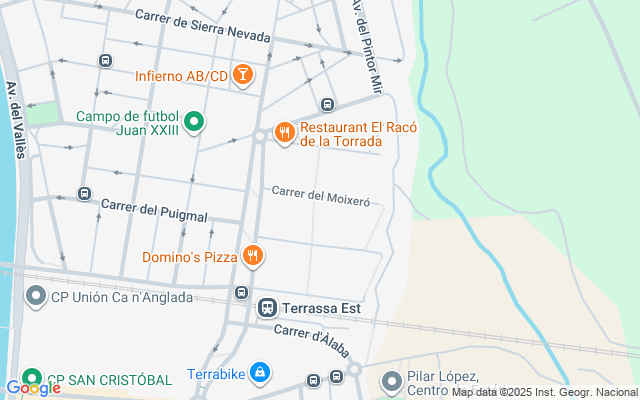Open Restaurant El Racó de la Torrada pin

(x=284, y=133)
